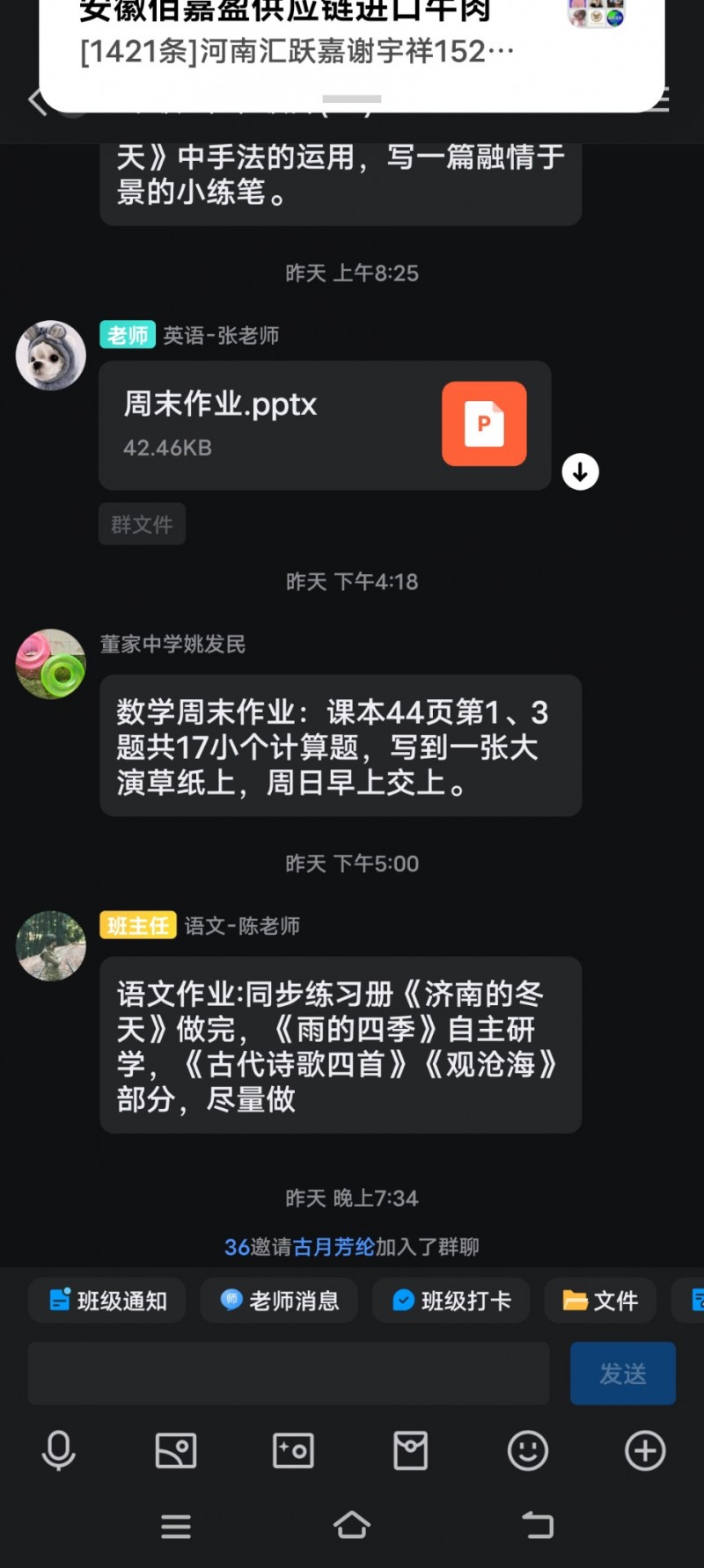This screenshot has height=1568, width=704.
Task: Open the 班级通知 shortcut
Action: [107, 1301]
